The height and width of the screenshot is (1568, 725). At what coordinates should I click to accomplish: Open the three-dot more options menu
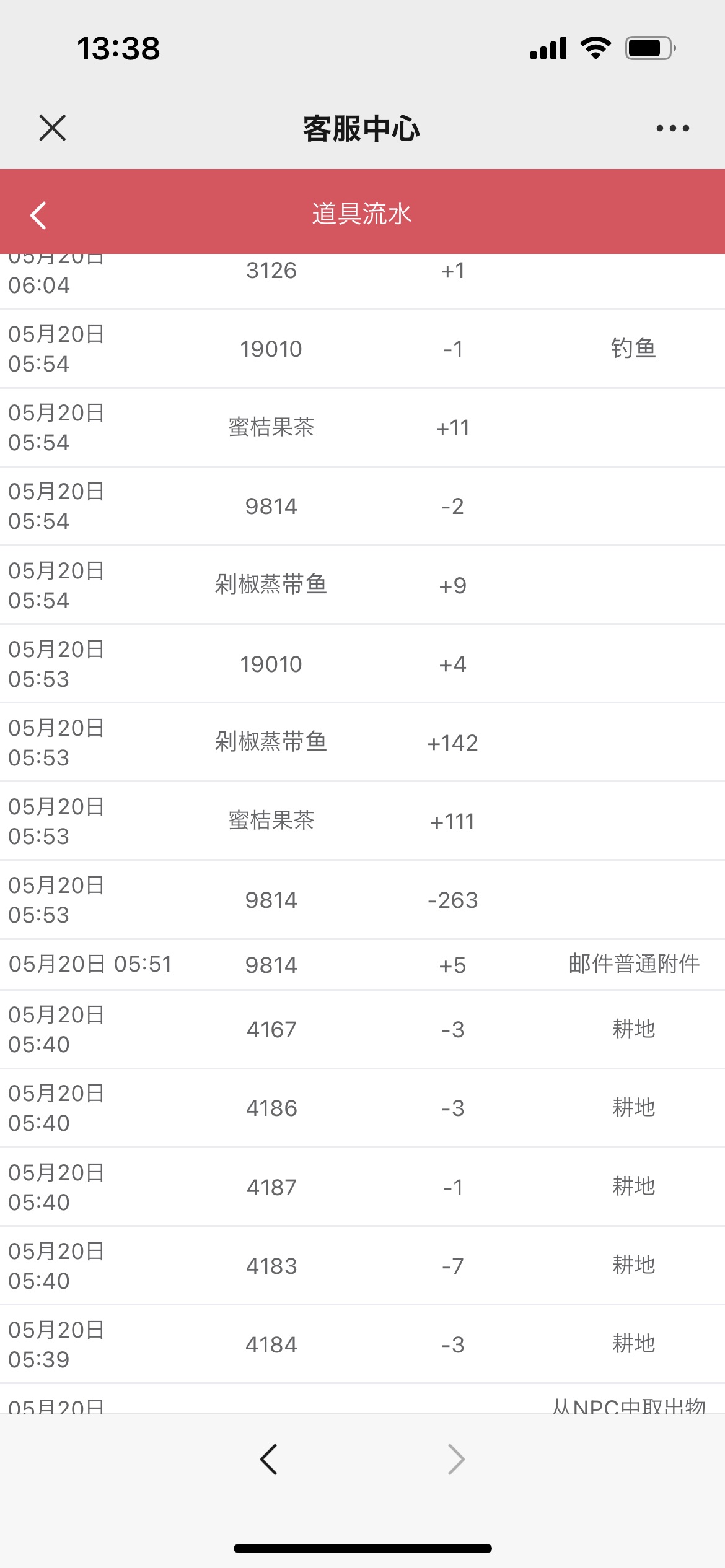672,128
